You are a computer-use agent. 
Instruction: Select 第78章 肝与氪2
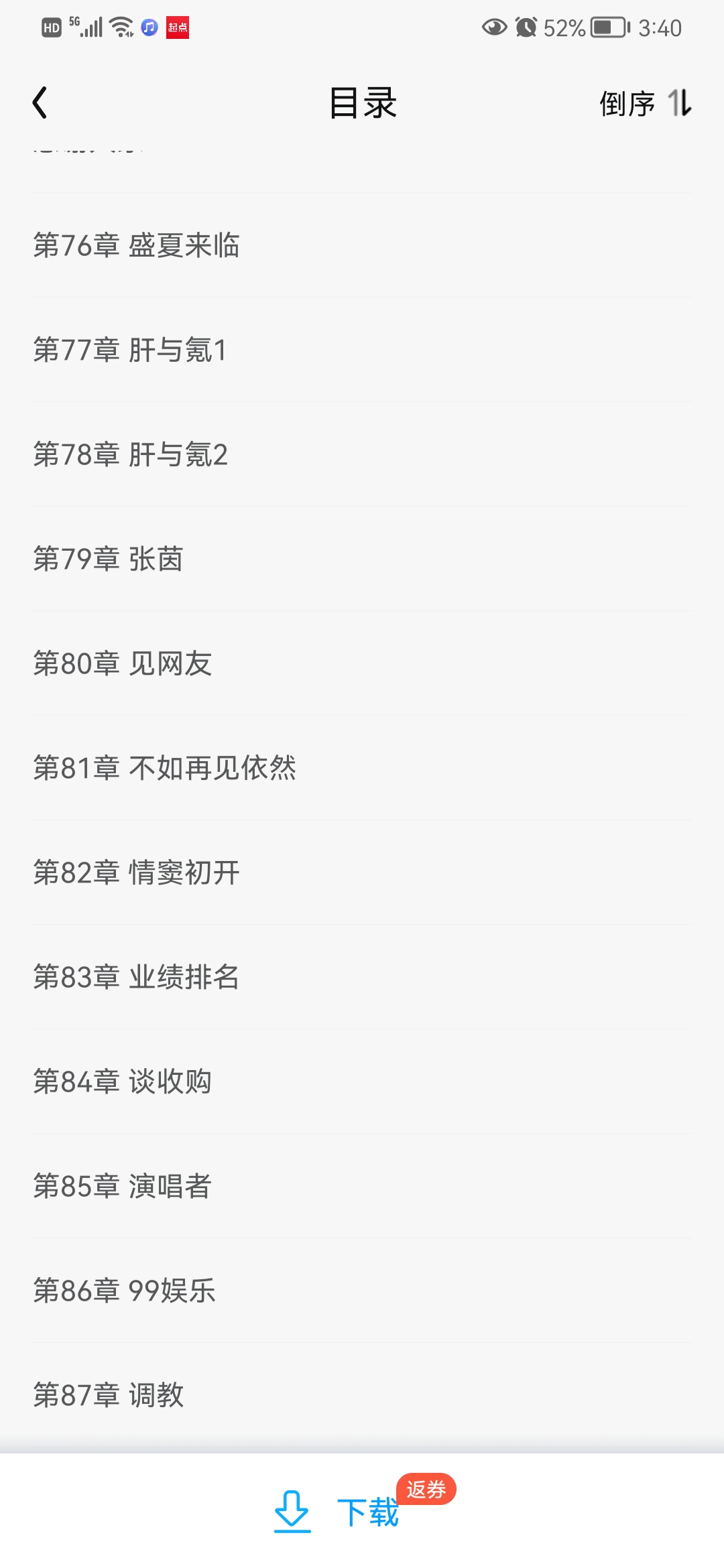click(131, 454)
